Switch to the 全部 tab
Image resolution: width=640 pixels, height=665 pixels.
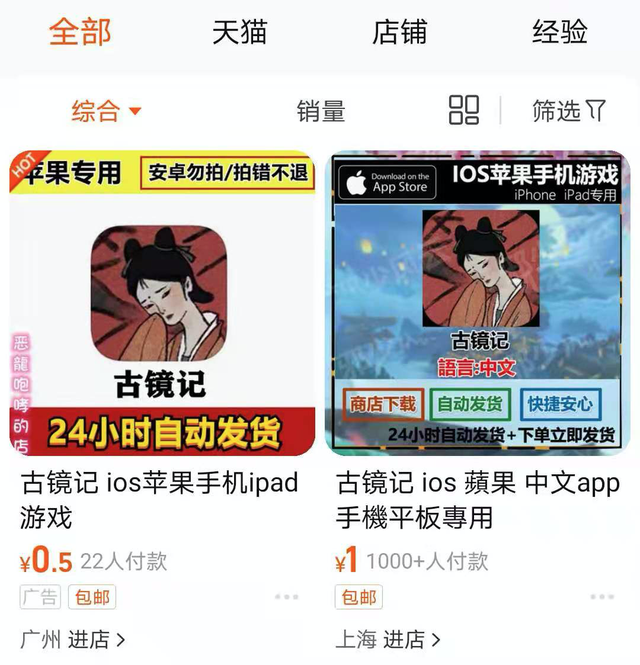point(80,32)
